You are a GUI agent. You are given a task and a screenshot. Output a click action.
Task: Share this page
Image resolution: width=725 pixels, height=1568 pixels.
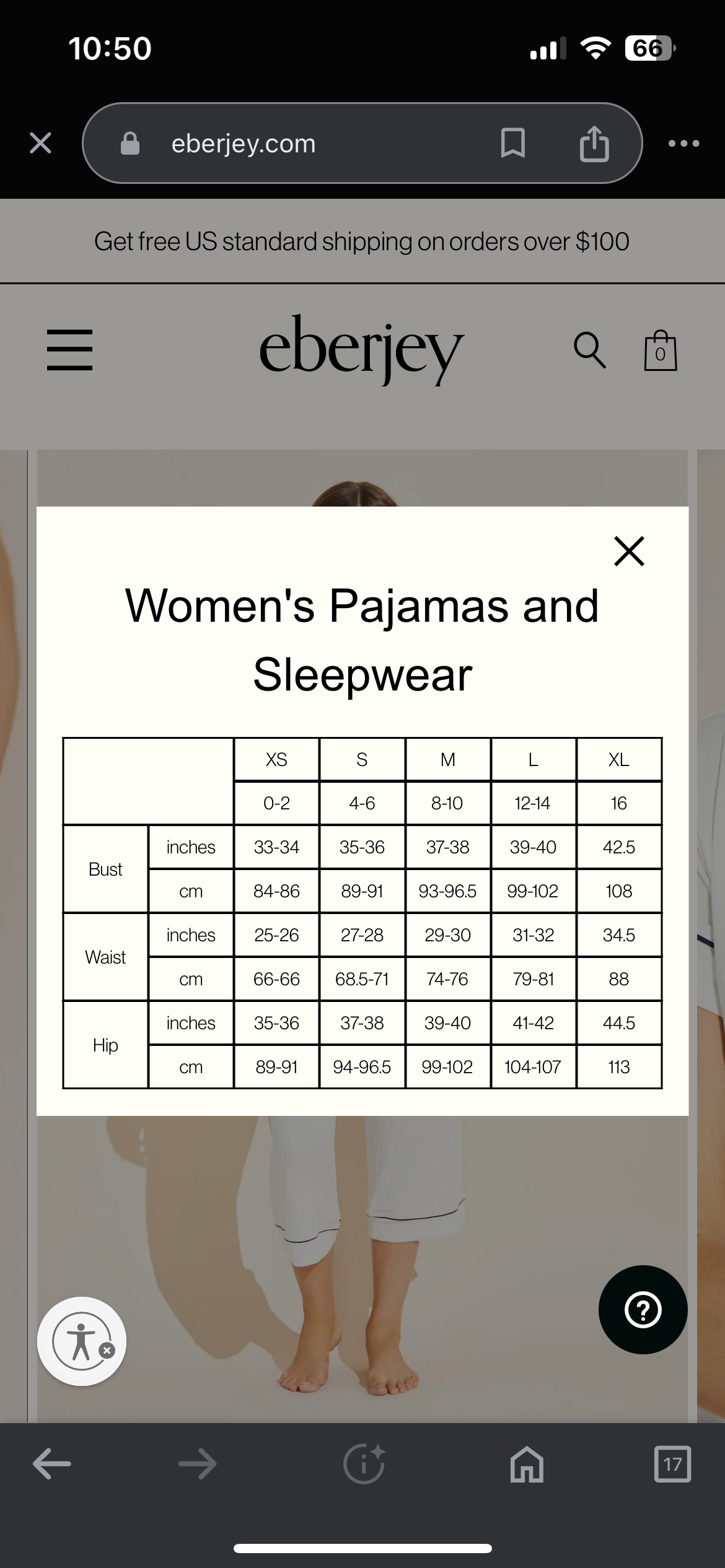tap(594, 143)
